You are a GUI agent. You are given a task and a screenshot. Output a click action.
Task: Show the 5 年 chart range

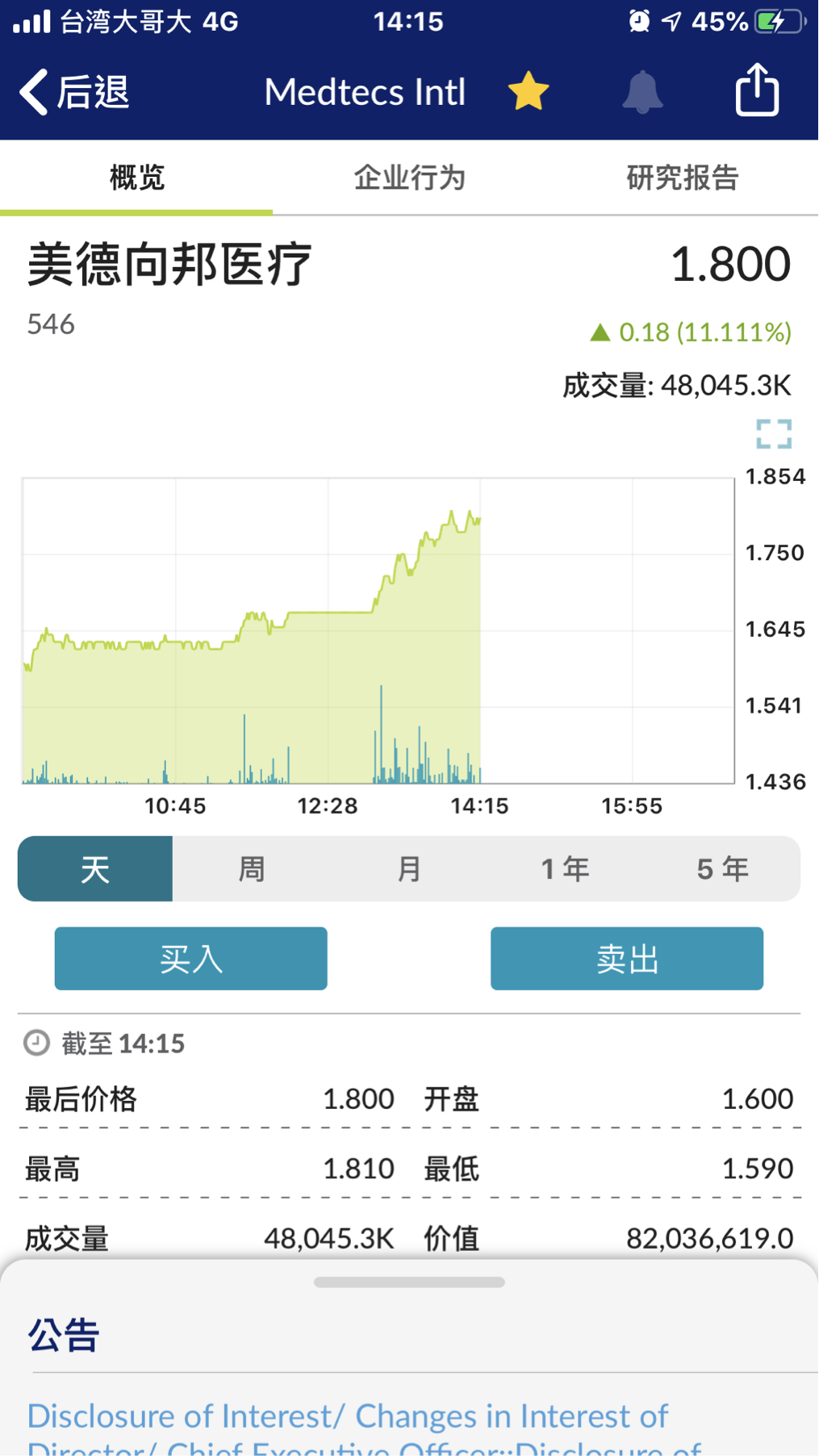[x=723, y=869]
